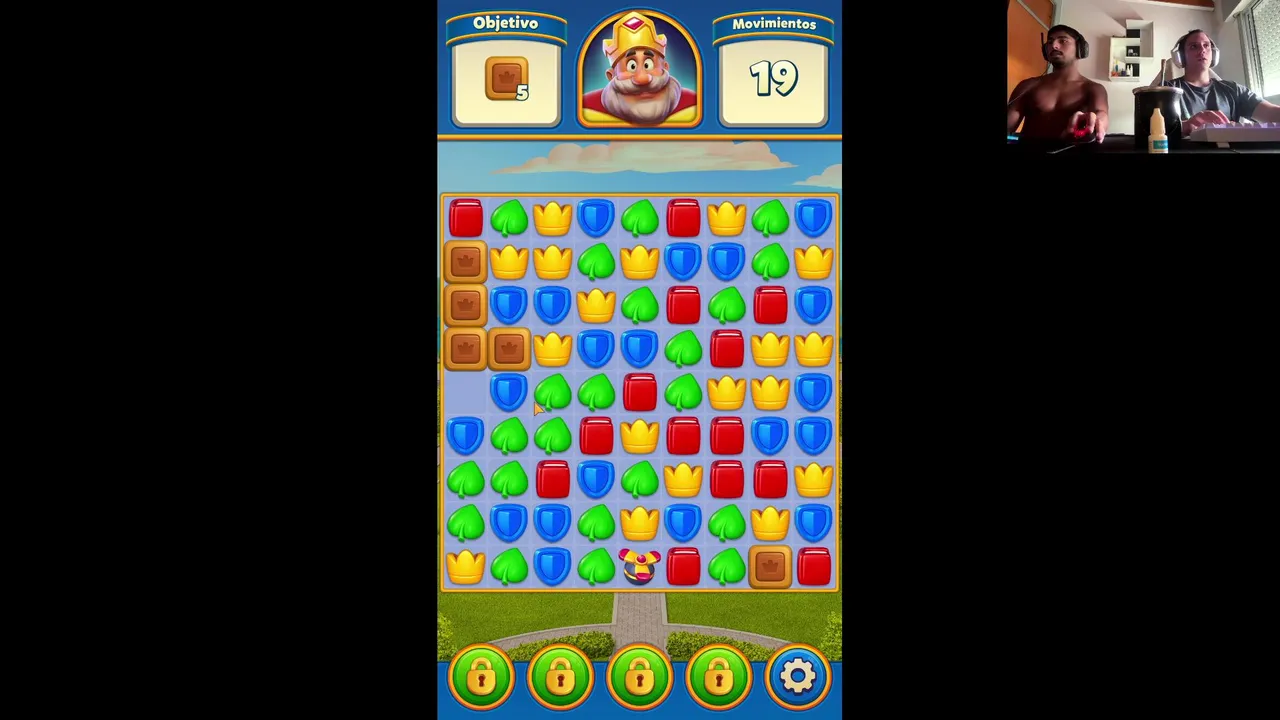Screen dimensions: 1280x720
Task: Activate the jester hat power-up piece
Action: click(639, 566)
